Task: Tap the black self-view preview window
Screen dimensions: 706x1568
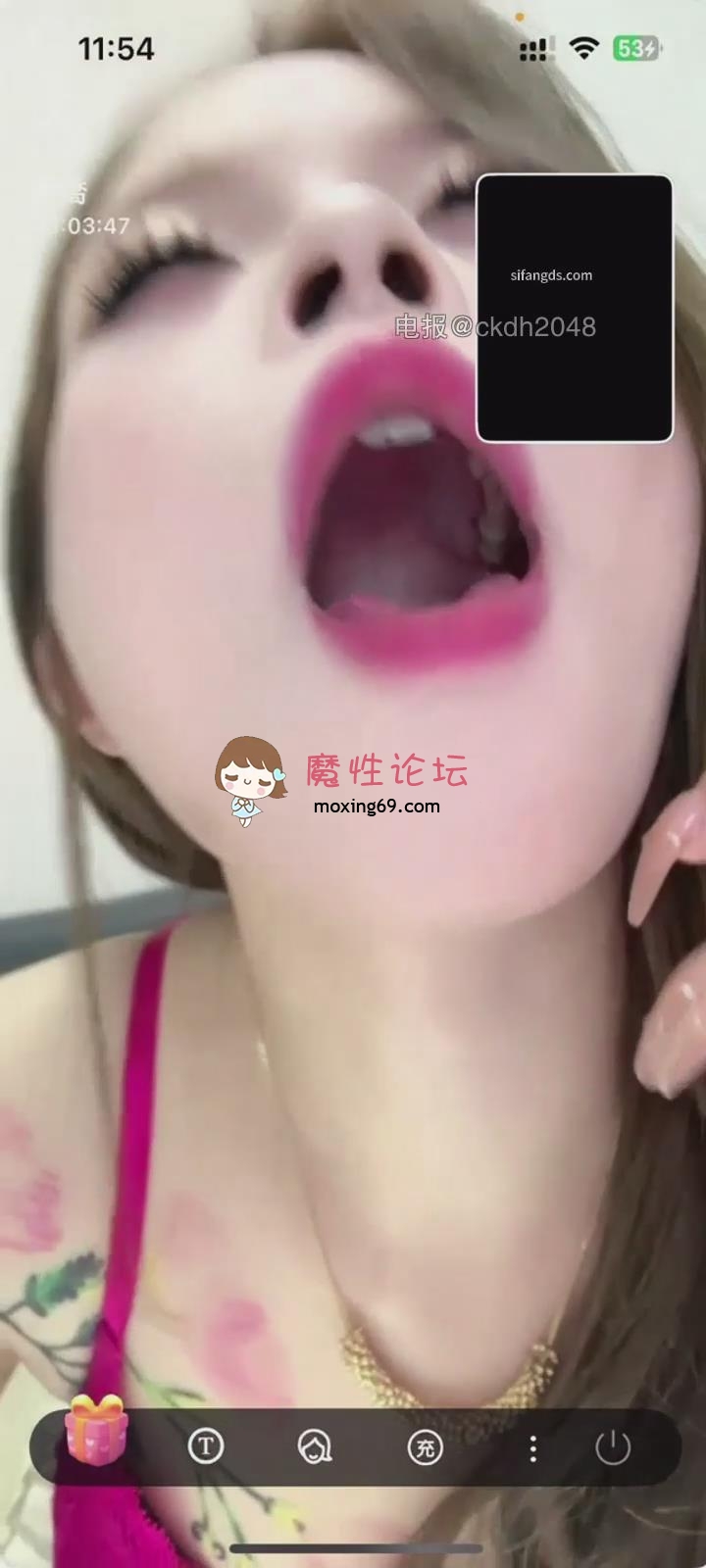Action: pyautogui.click(x=575, y=309)
